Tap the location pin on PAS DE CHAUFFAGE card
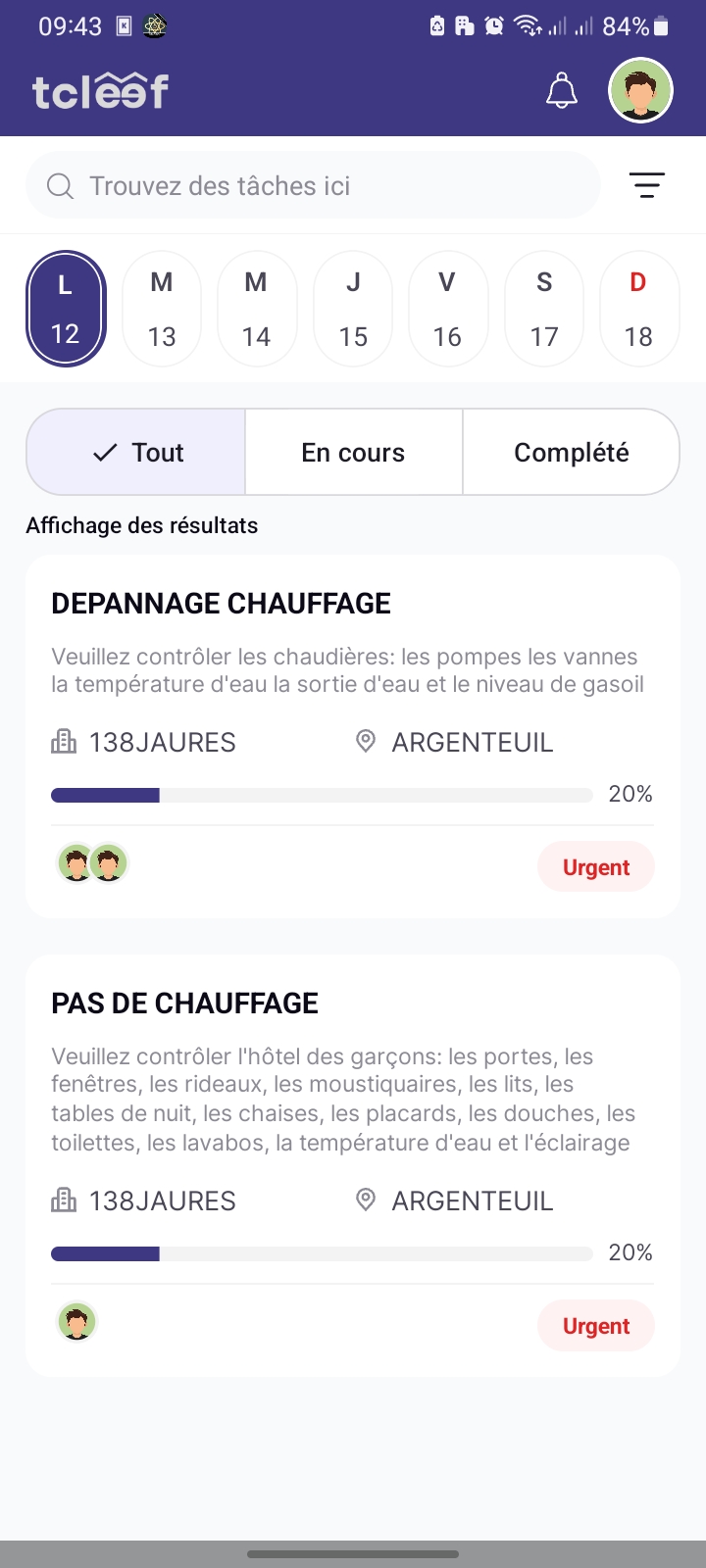Image resolution: width=706 pixels, height=1568 pixels. pyautogui.click(x=366, y=1200)
